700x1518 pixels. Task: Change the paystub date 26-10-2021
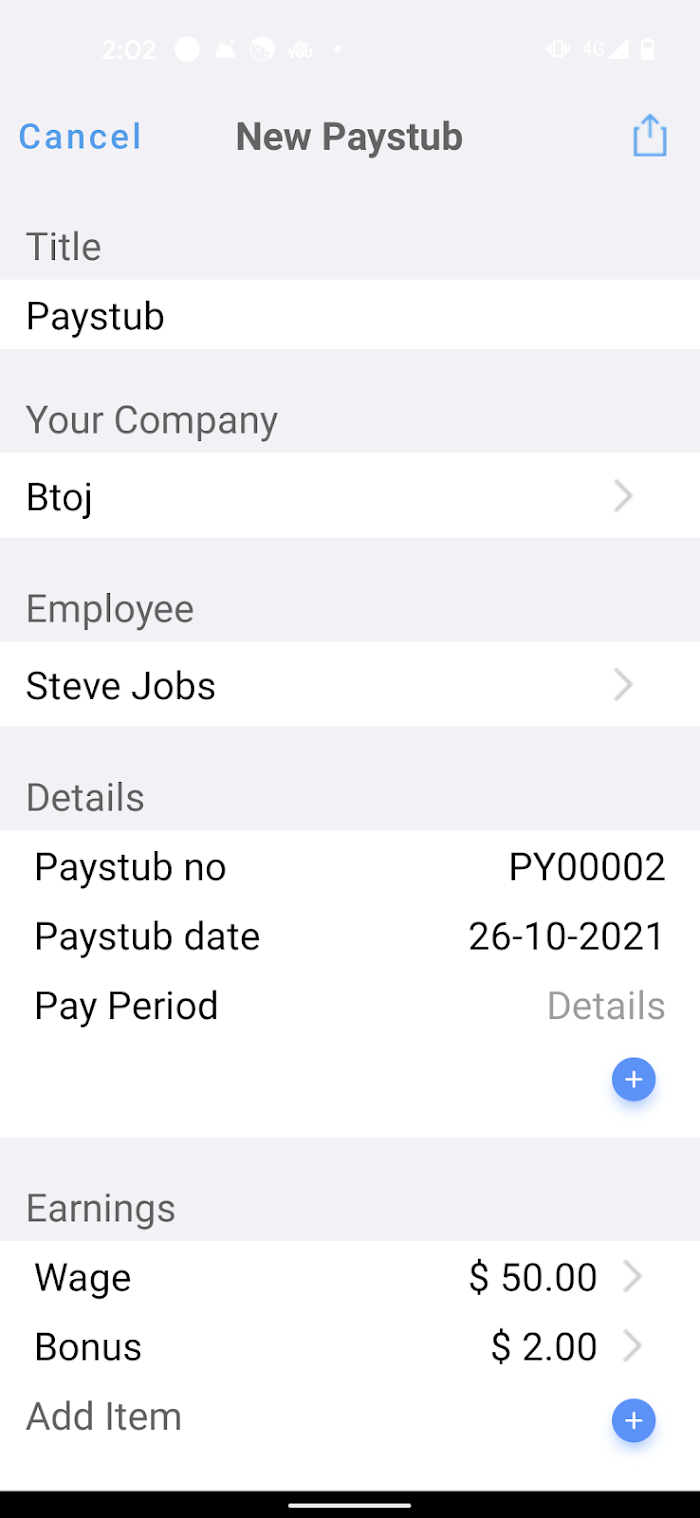[x=567, y=936]
